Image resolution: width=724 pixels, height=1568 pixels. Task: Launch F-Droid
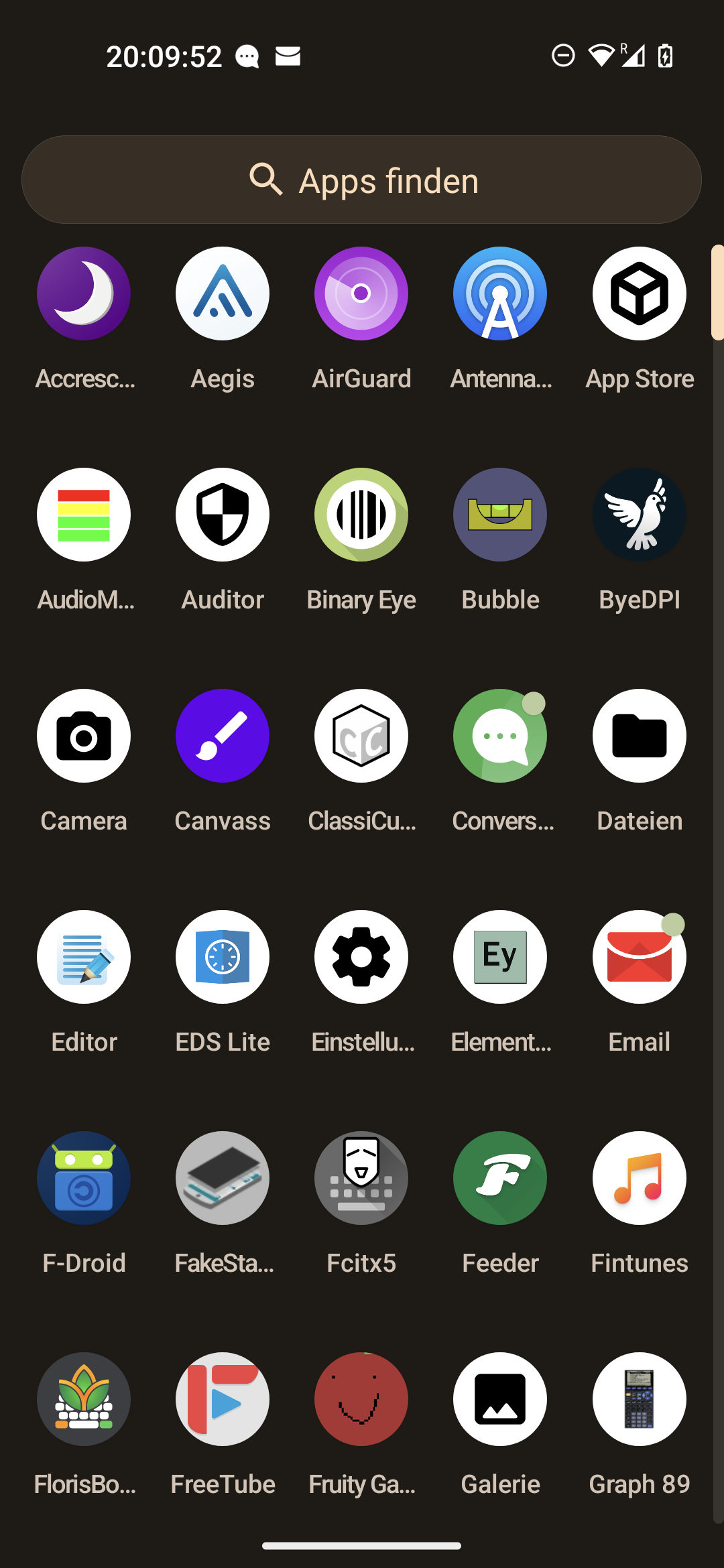[x=83, y=1178]
